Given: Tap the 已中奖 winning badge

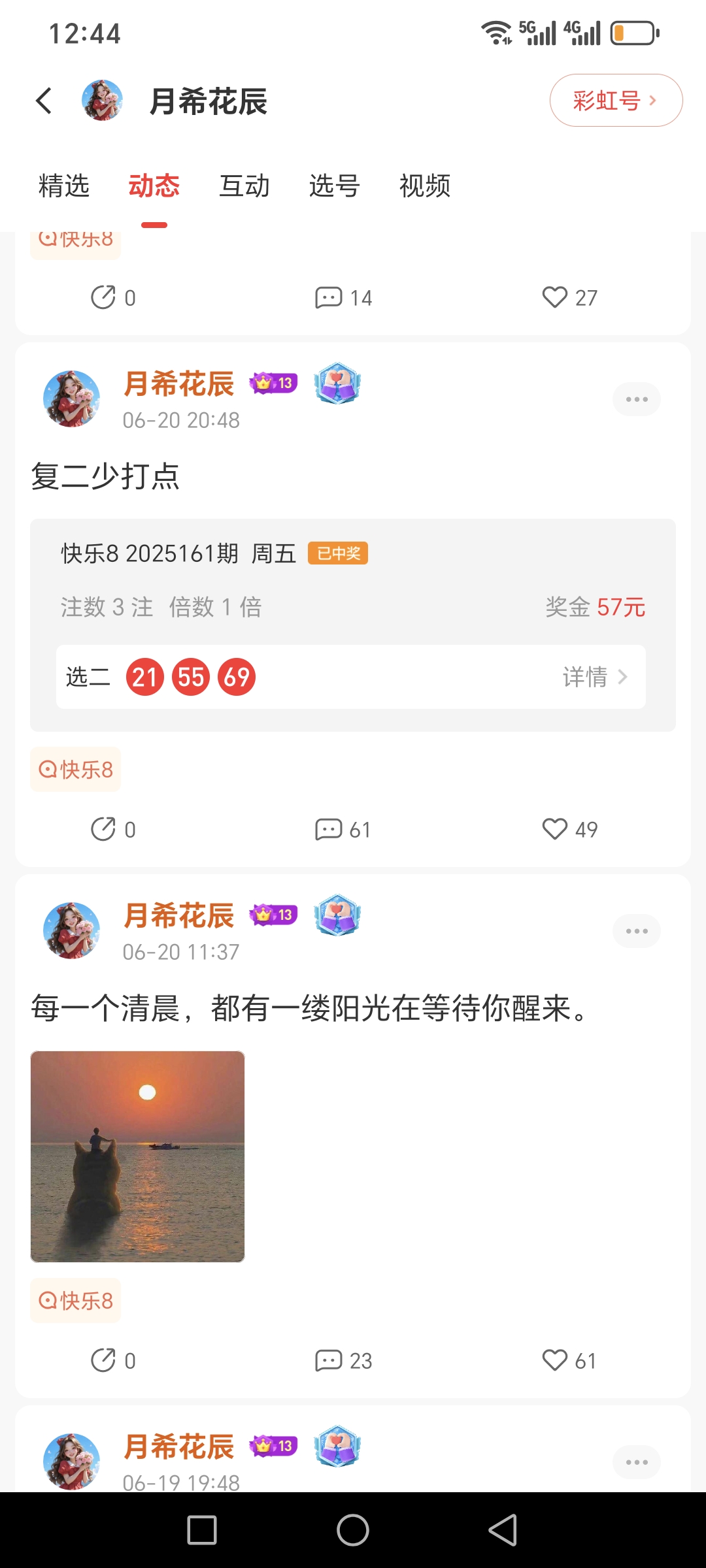Looking at the screenshot, I should [338, 553].
